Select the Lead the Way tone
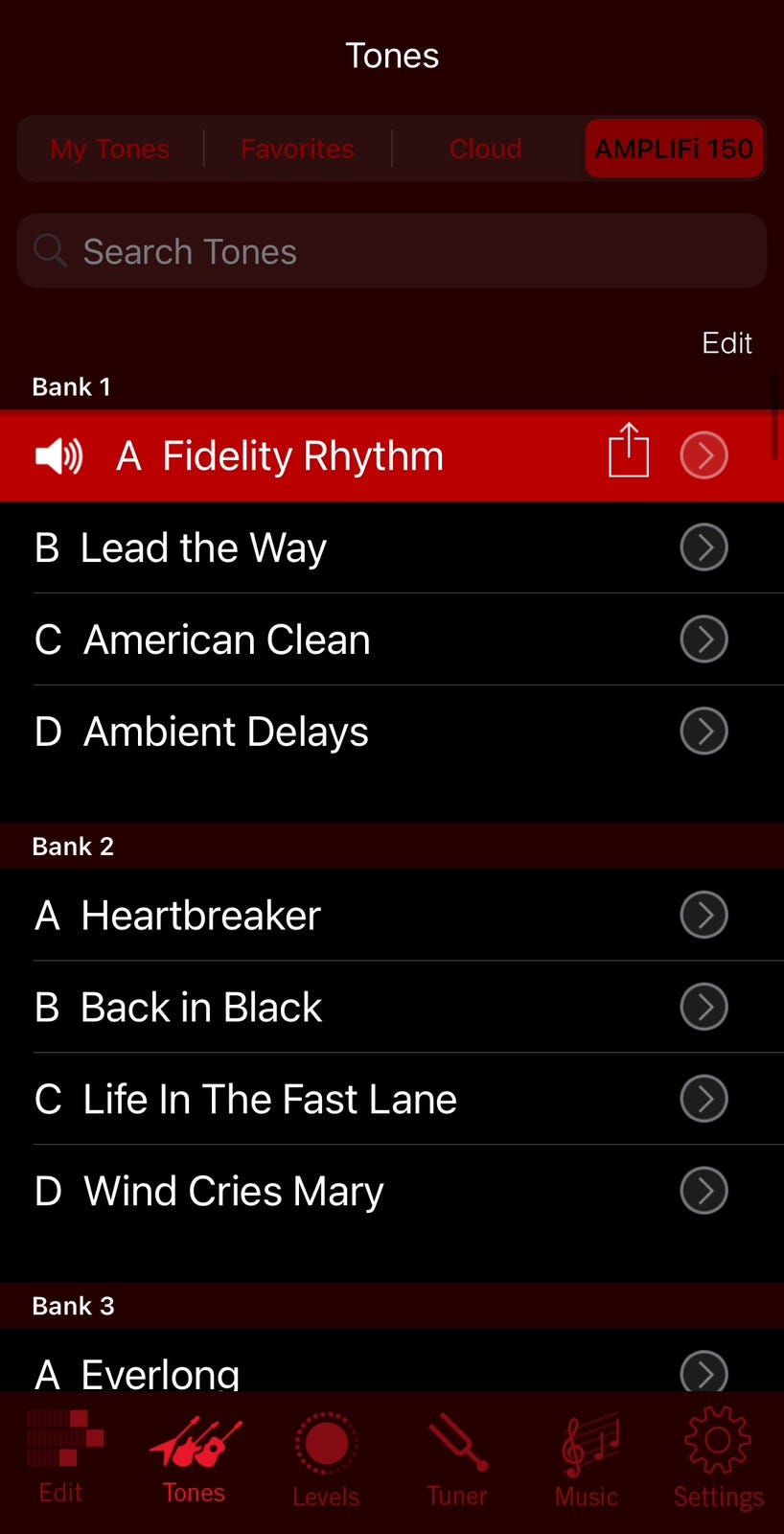 pos(203,547)
